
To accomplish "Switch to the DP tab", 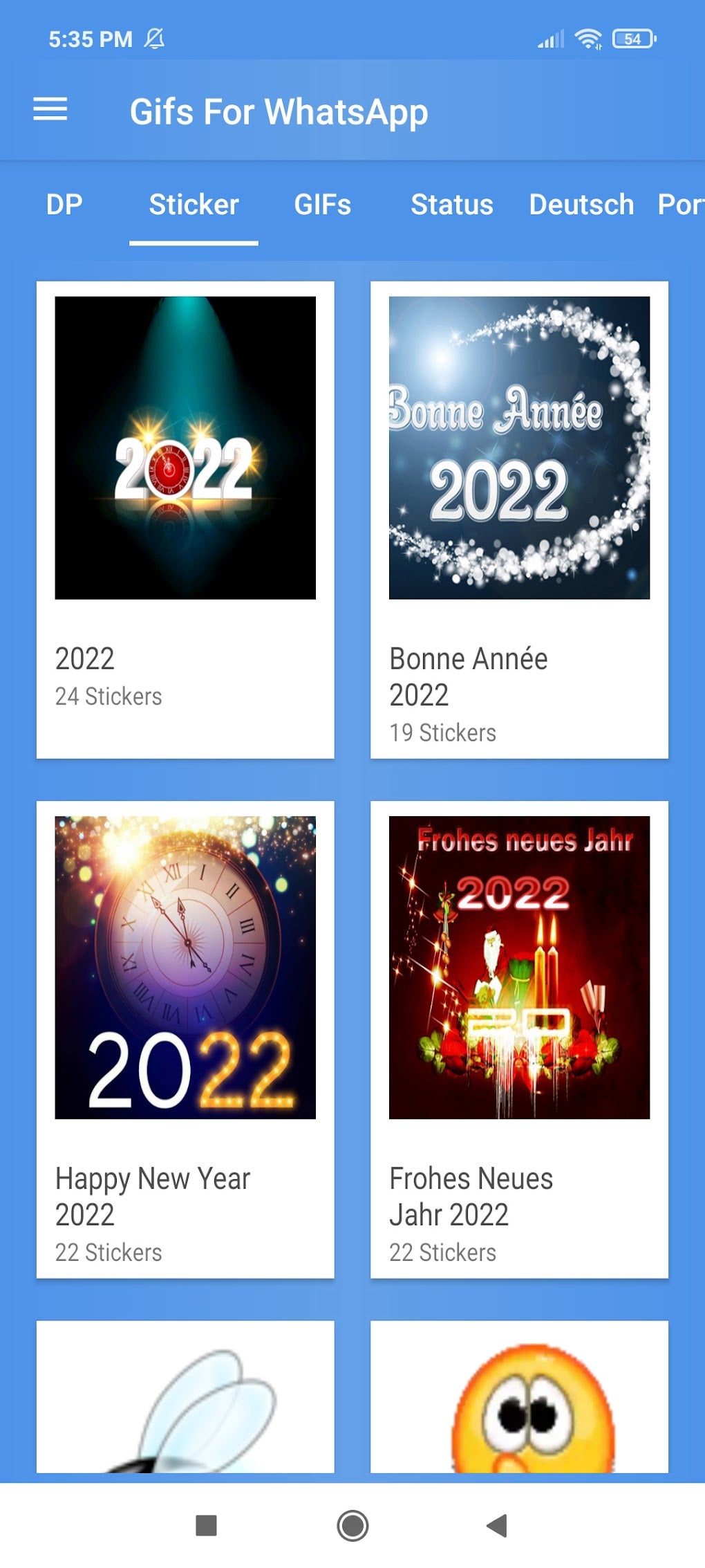I will pyautogui.click(x=64, y=205).
